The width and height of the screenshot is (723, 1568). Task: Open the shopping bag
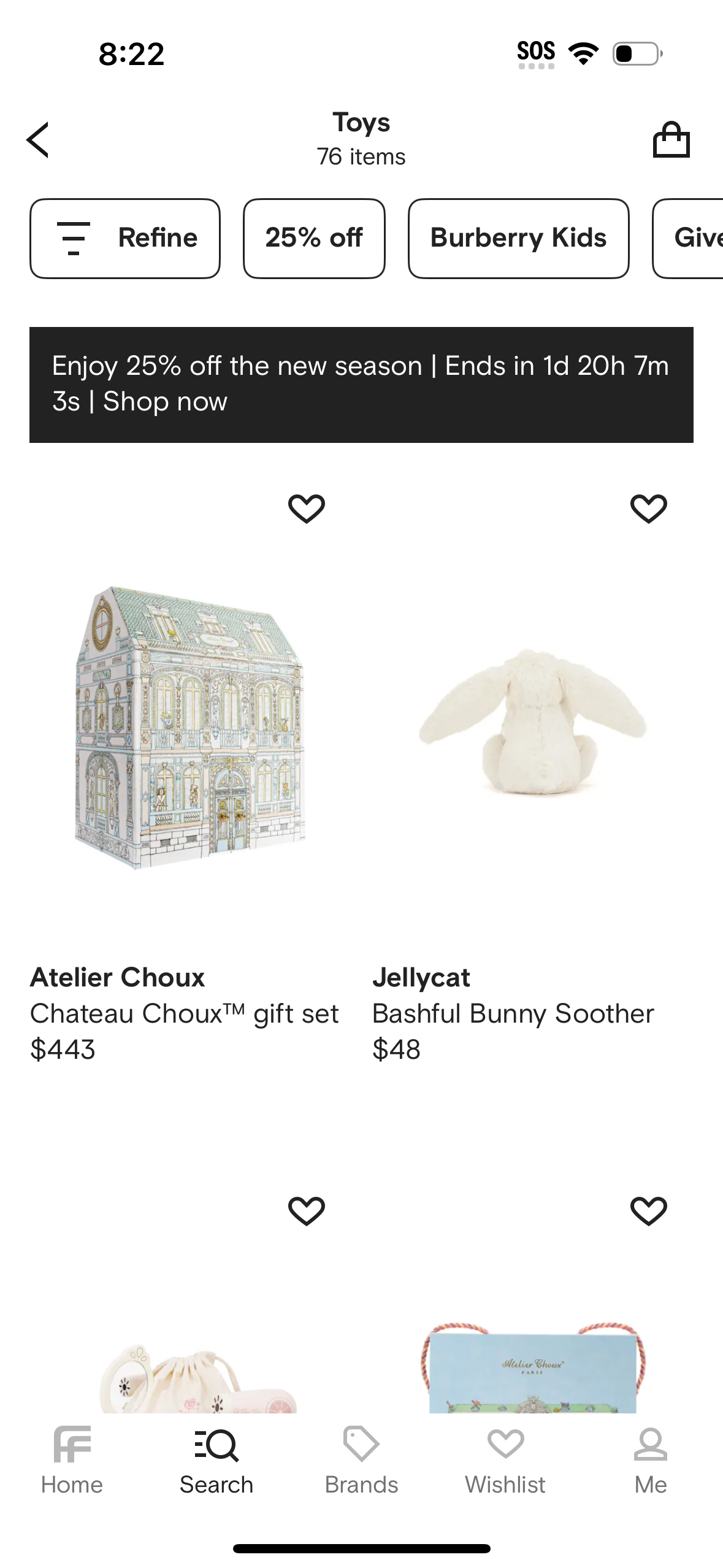click(671, 140)
